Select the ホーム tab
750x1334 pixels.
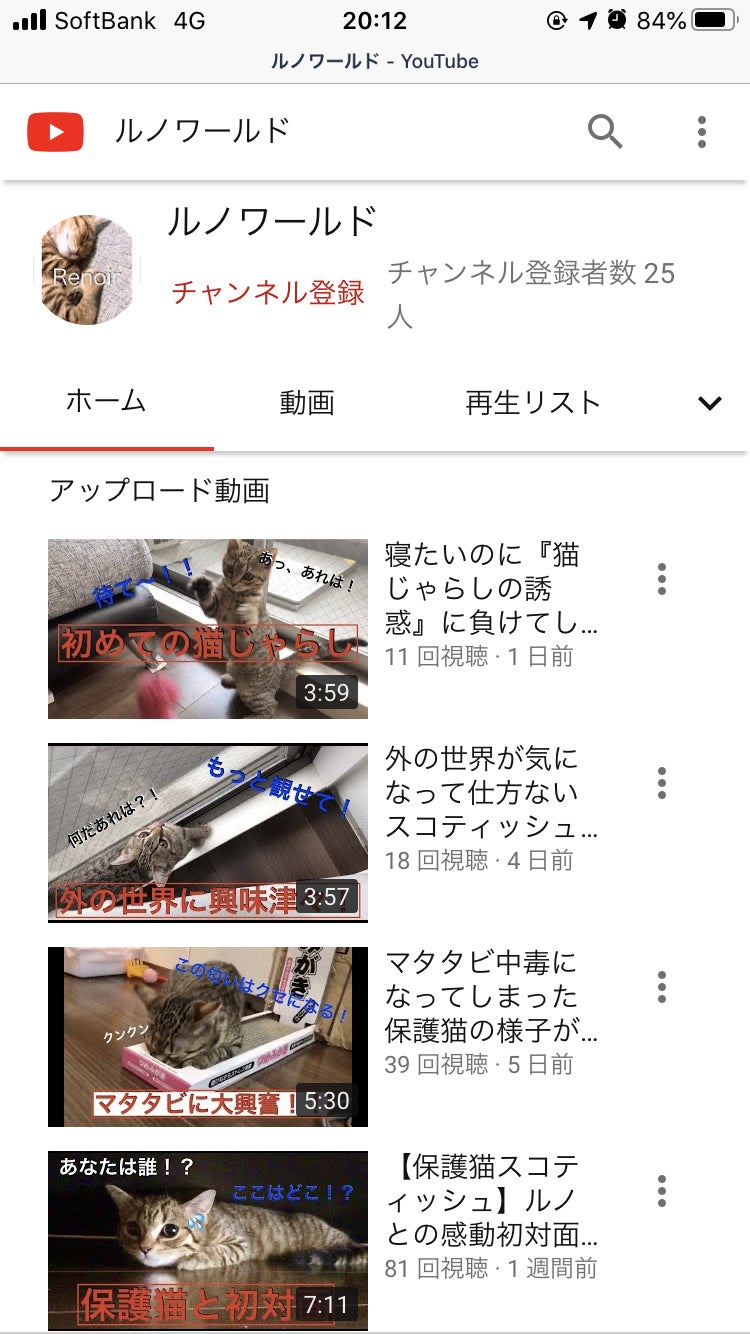coord(106,402)
